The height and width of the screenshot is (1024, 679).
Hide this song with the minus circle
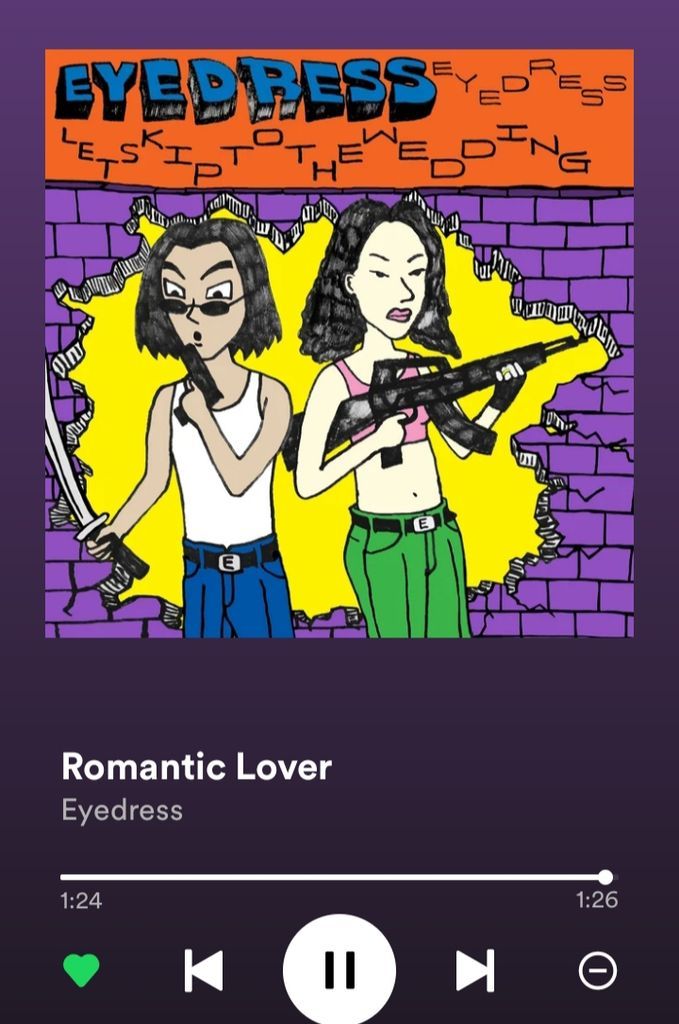pos(598,970)
